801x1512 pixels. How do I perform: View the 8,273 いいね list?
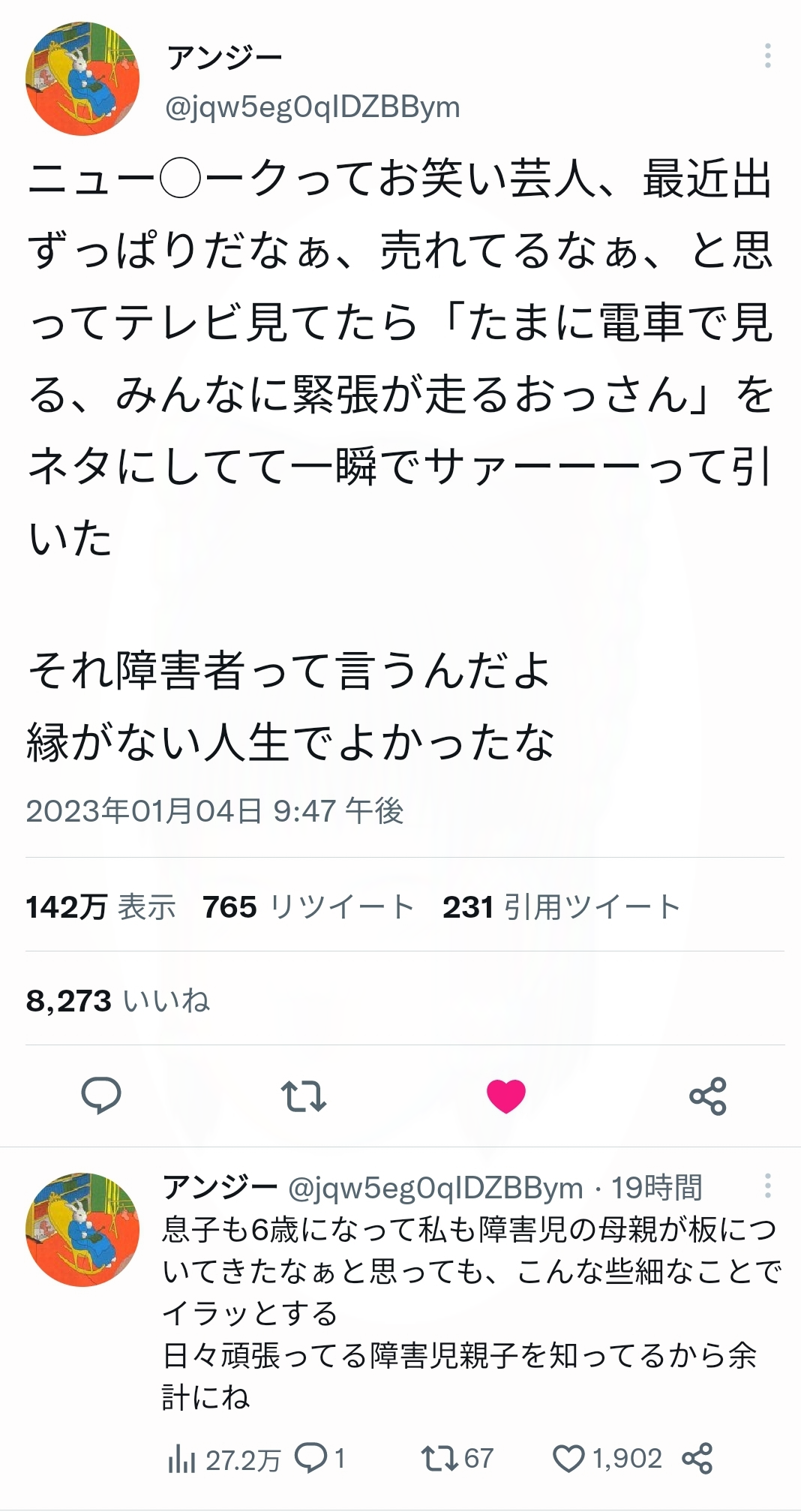coord(118,1000)
